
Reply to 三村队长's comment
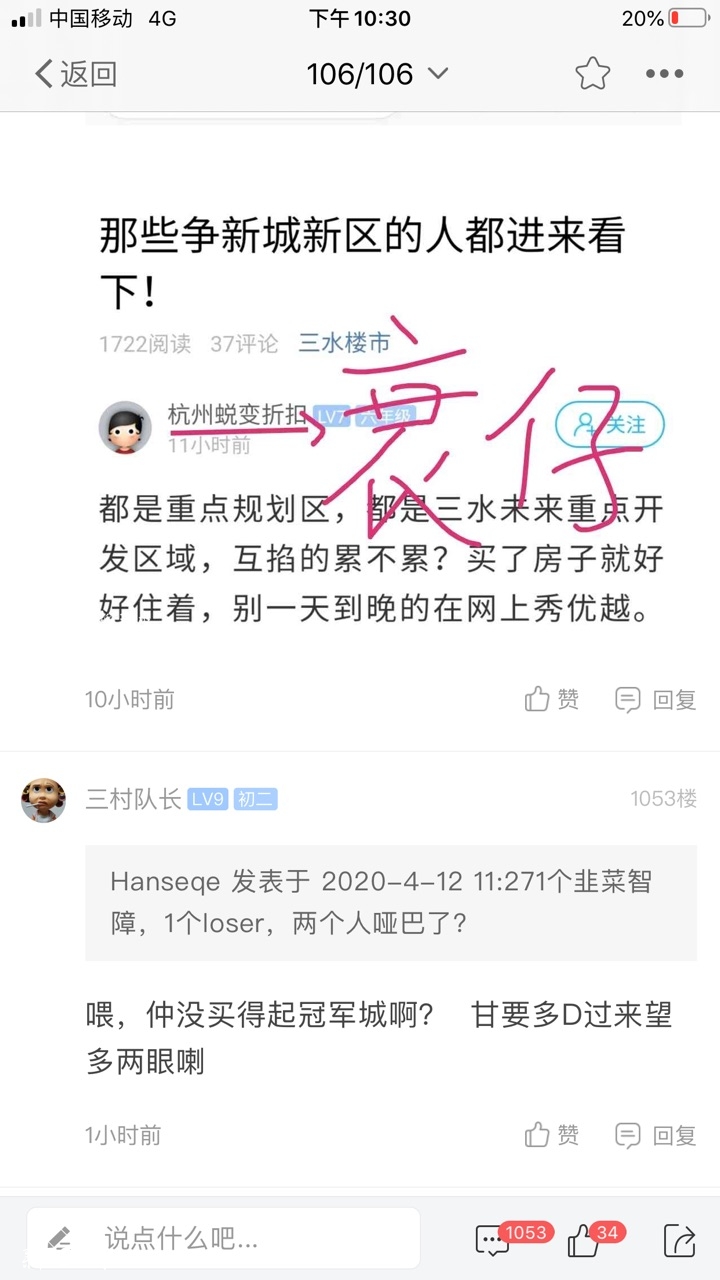pos(655,1135)
